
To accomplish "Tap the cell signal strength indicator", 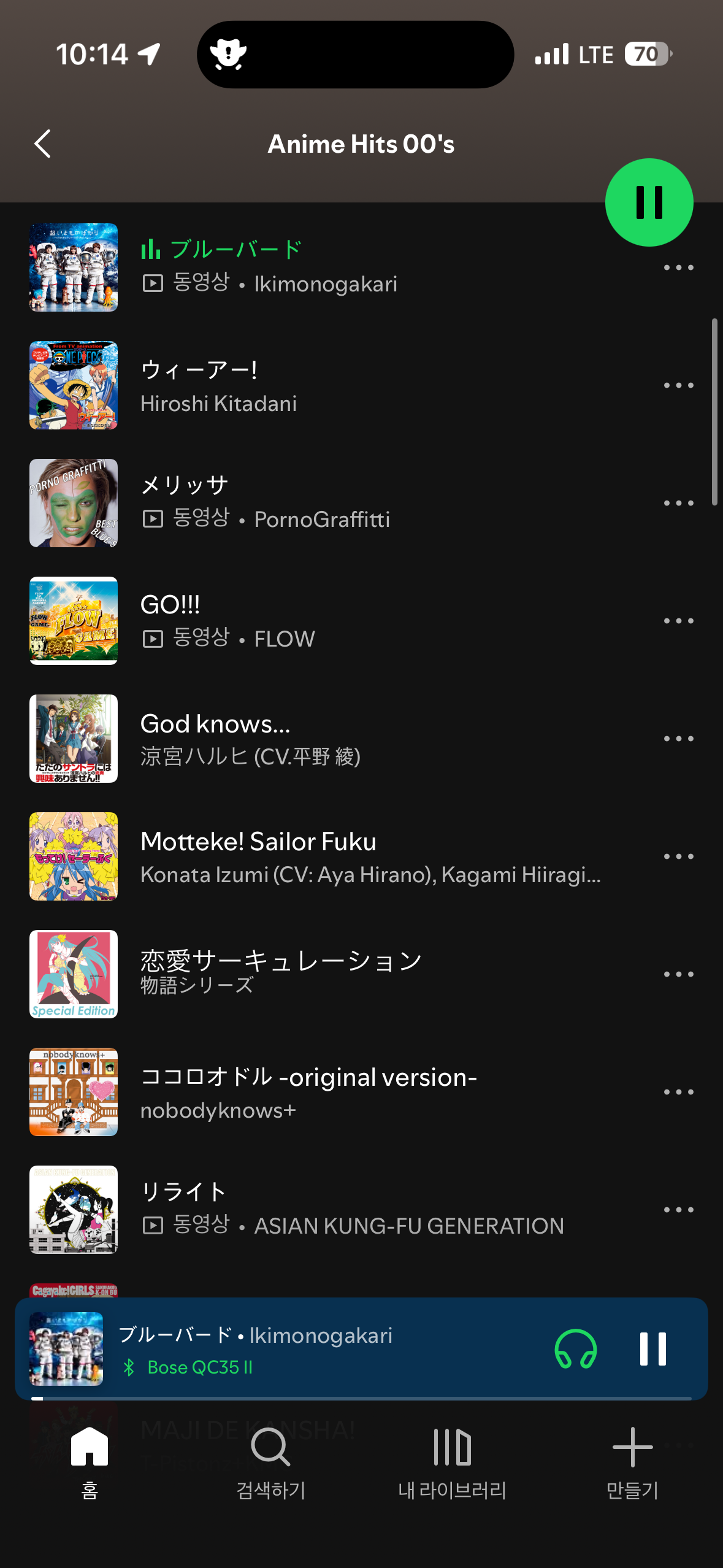I will pyautogui.click(x=553, y=54).
